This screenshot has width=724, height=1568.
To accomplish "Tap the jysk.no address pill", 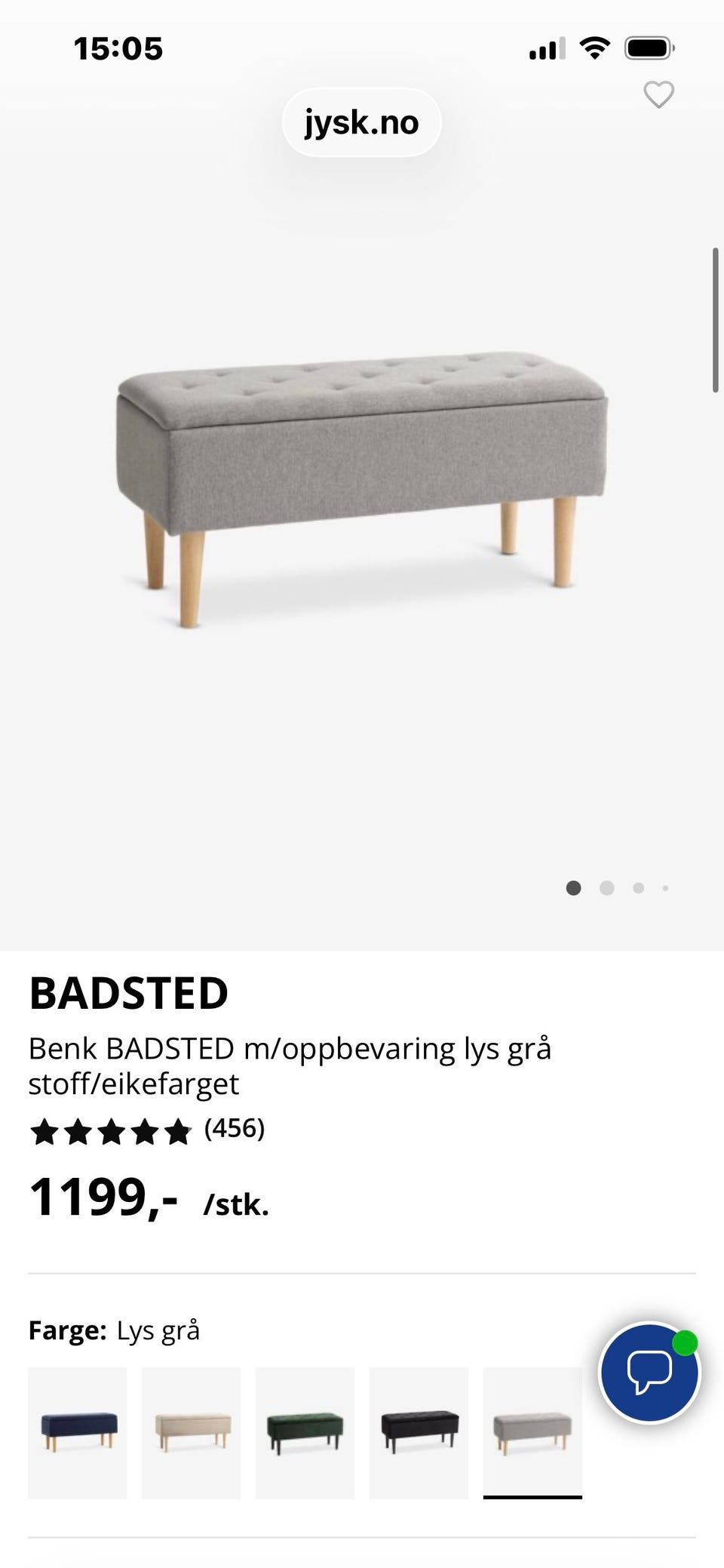I will click(360, 121).
